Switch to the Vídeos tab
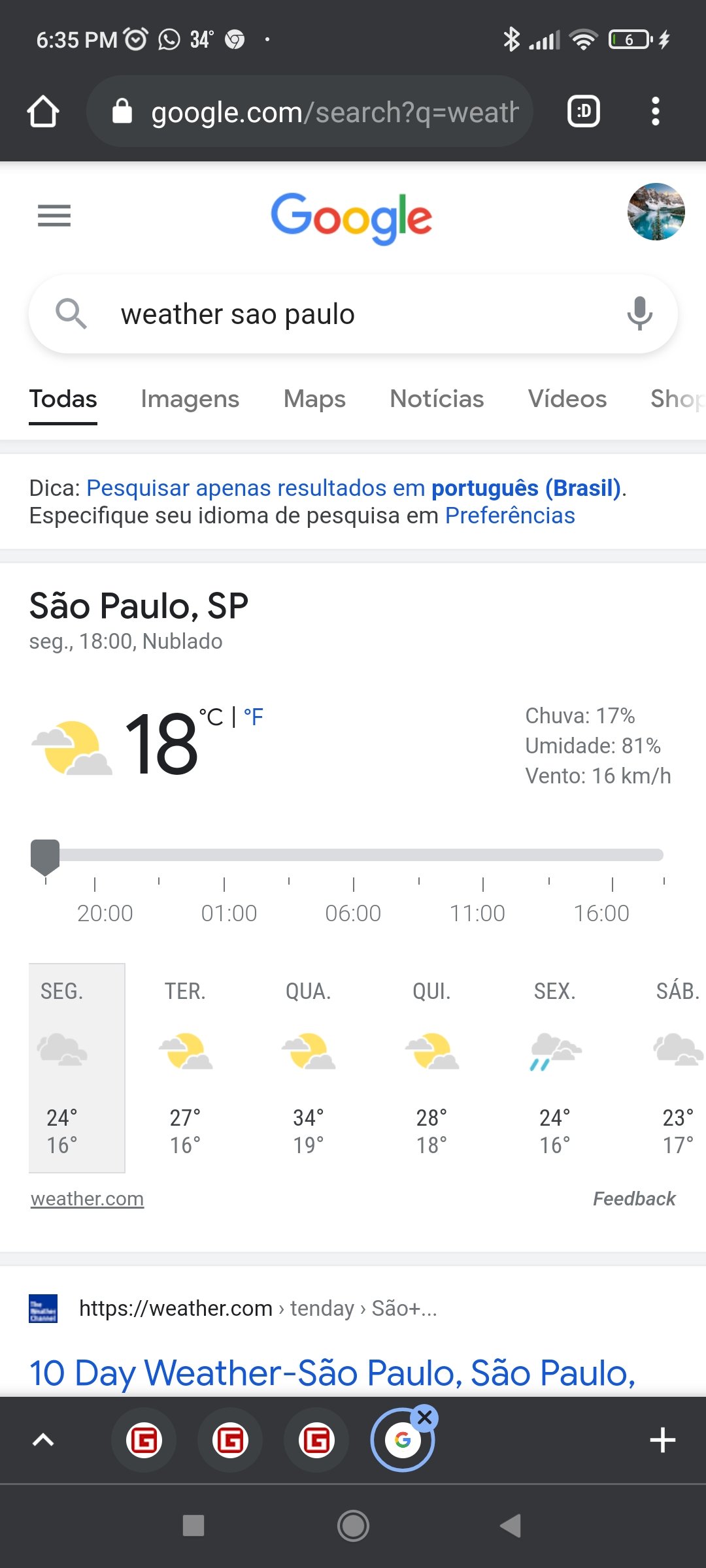706x1568 pixels. (567, 399)
